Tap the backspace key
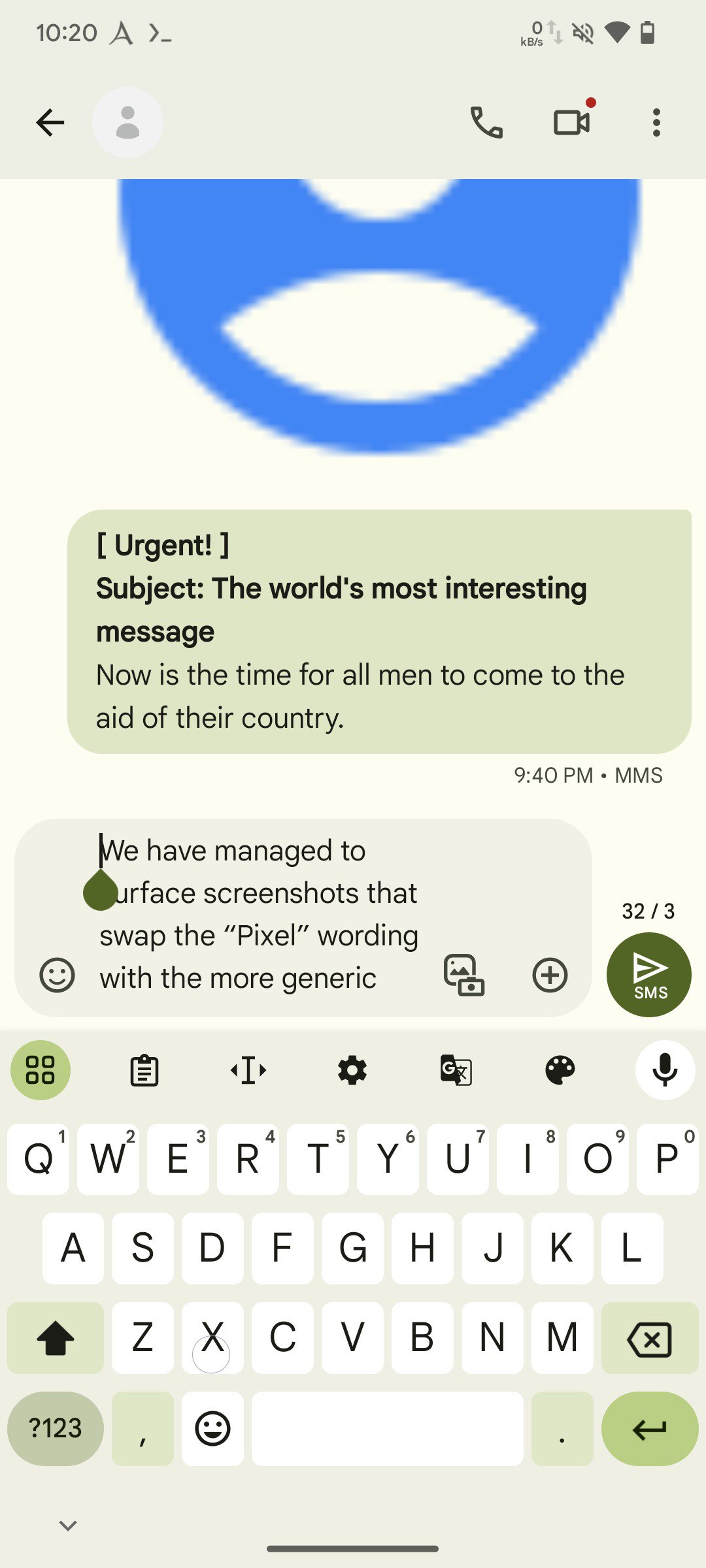The height and width of the screenshot is (1568, 706). click(650, 1339)
